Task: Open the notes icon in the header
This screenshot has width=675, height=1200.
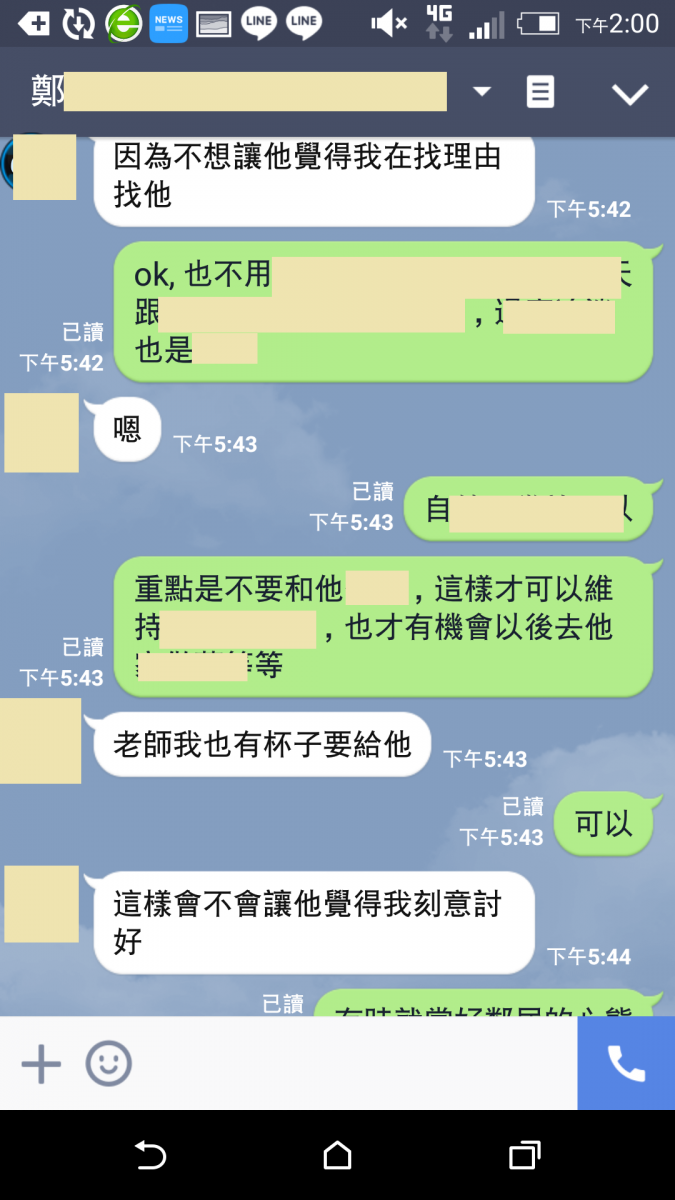Action: (540, 92)
